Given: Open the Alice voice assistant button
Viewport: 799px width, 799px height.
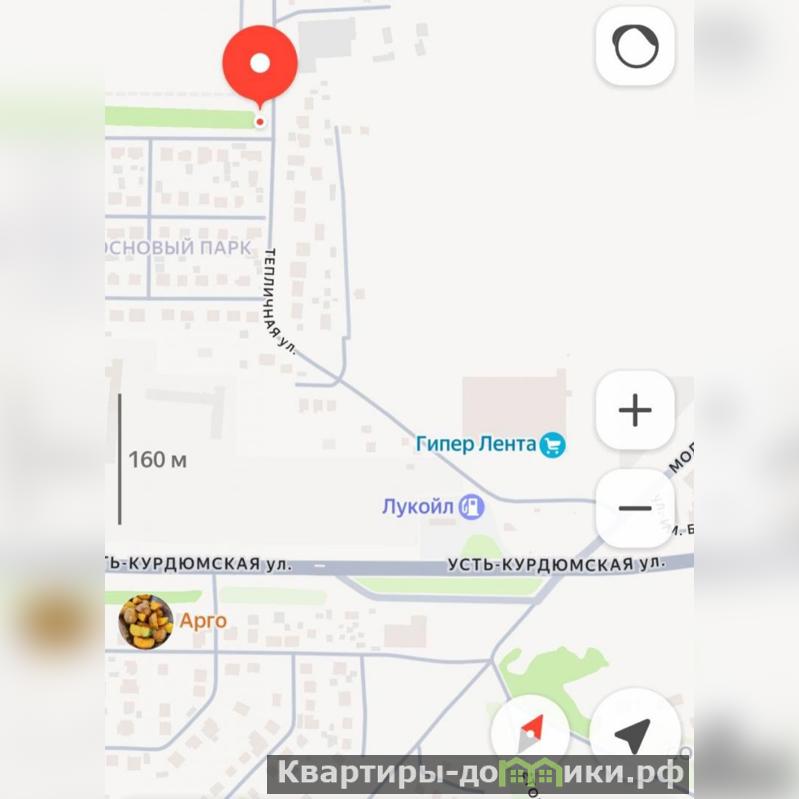Looking at the screenshot, I should point(636,46).
